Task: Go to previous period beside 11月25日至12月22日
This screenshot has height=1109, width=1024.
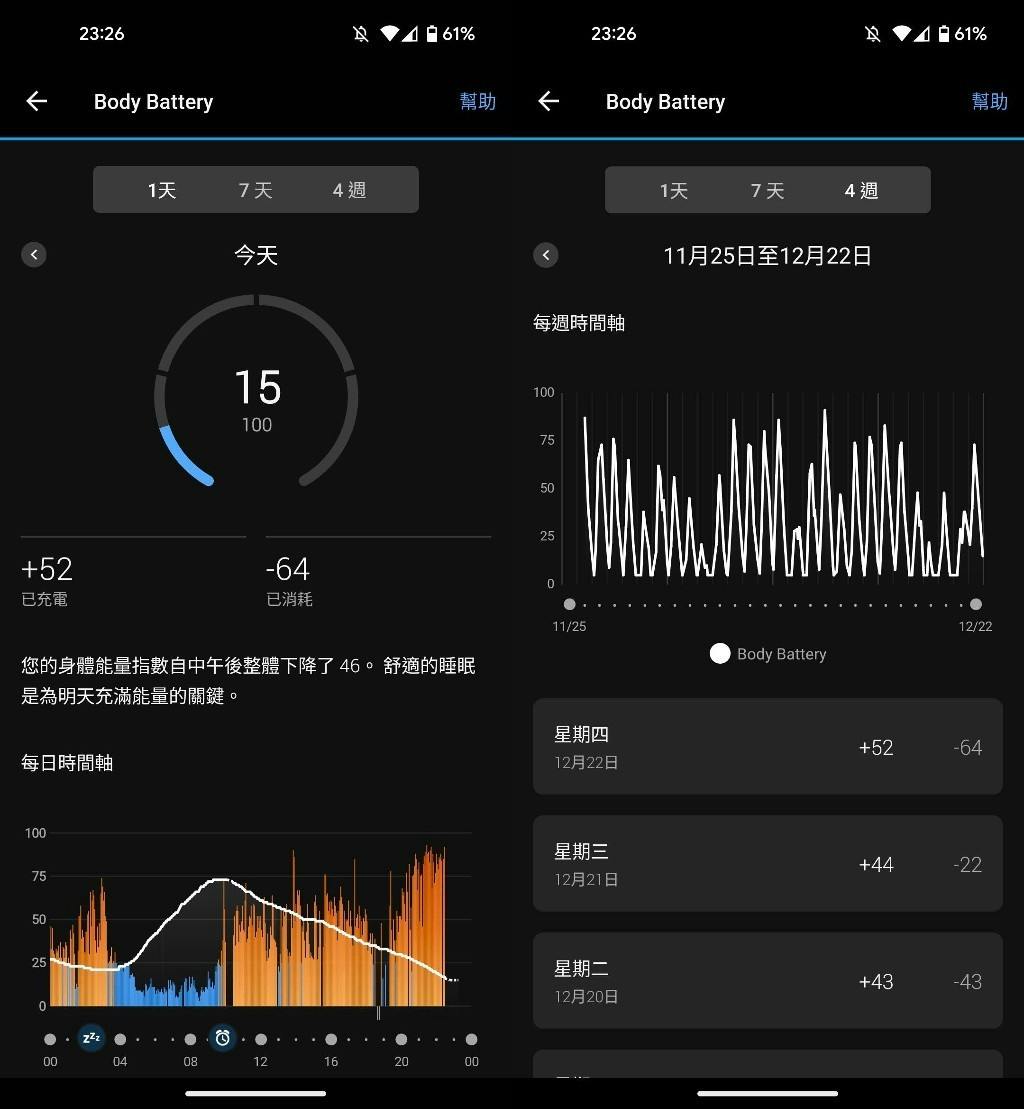Action: coord(546,255)
